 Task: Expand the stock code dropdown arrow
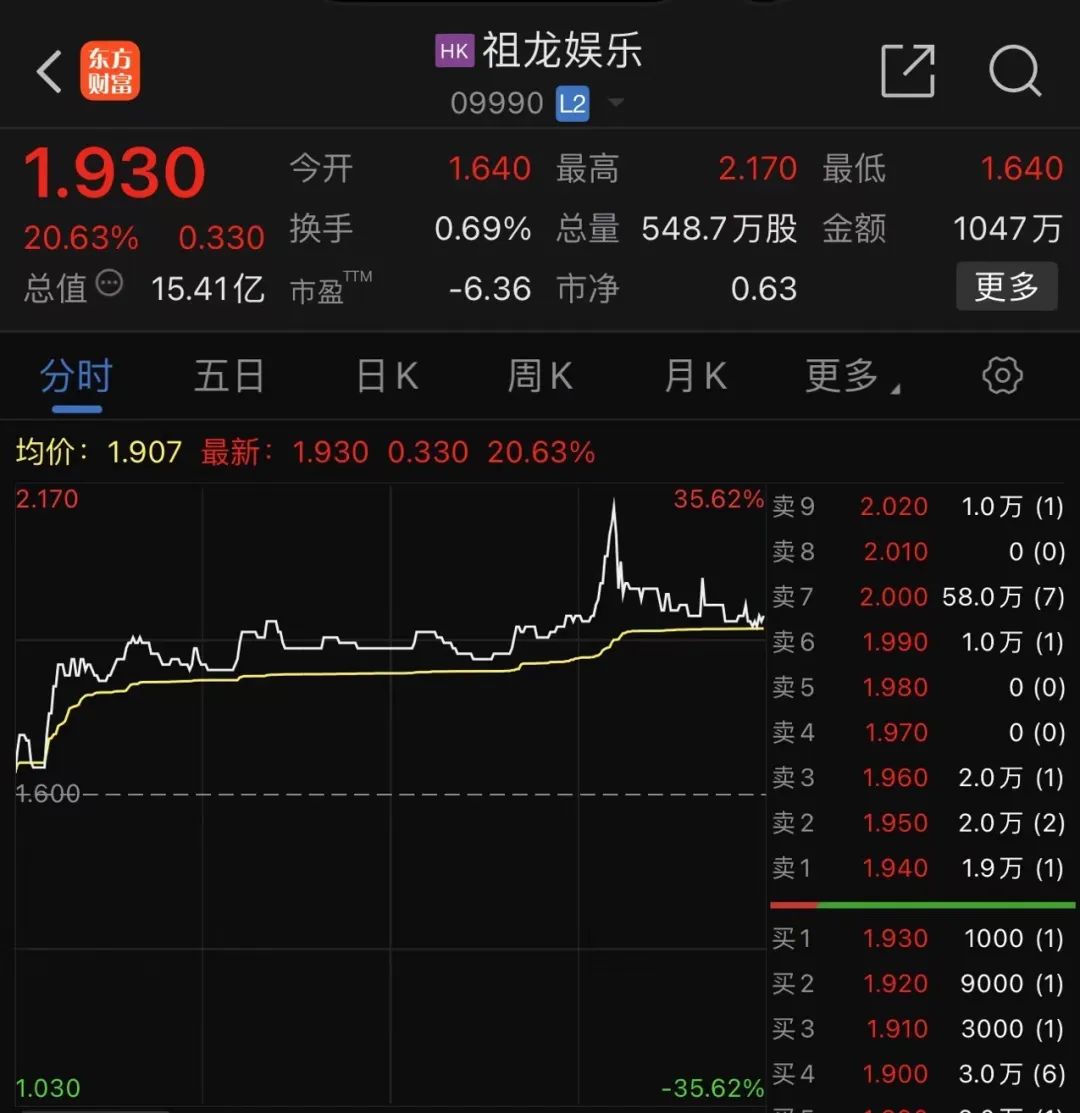[616, 103]
